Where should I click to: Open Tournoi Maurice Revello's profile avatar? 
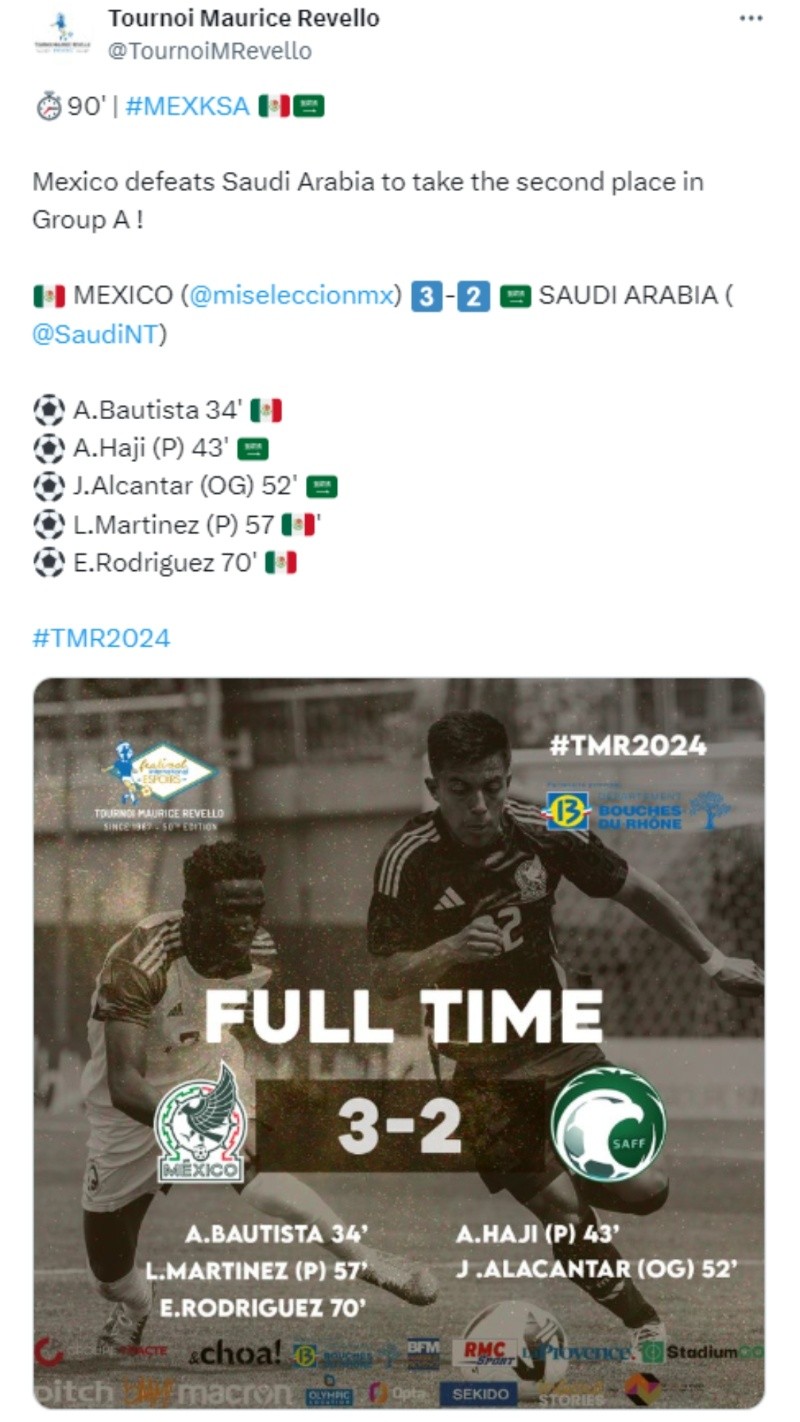[x=62, y=34]
